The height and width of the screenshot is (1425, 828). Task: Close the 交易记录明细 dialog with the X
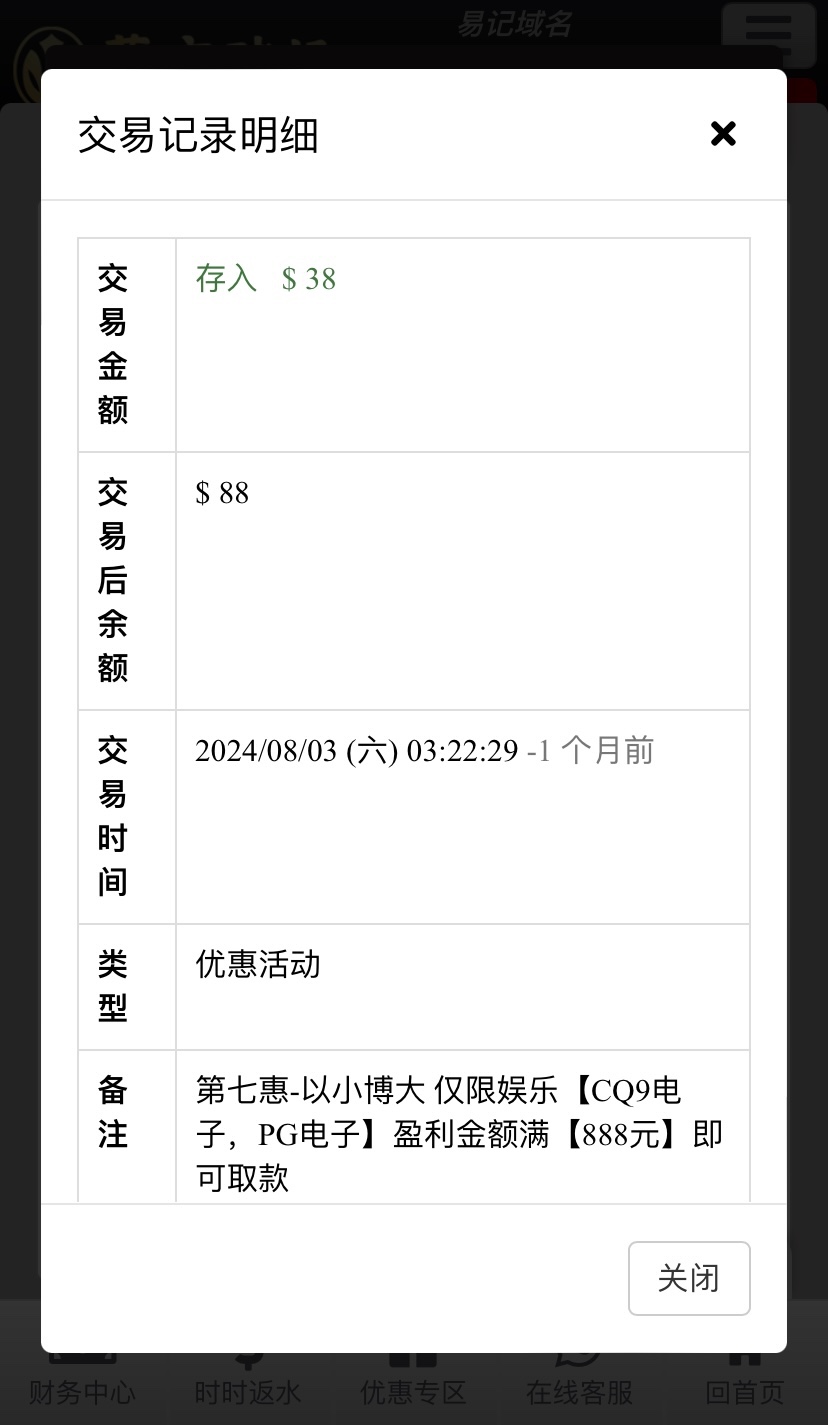click(723, 134)
